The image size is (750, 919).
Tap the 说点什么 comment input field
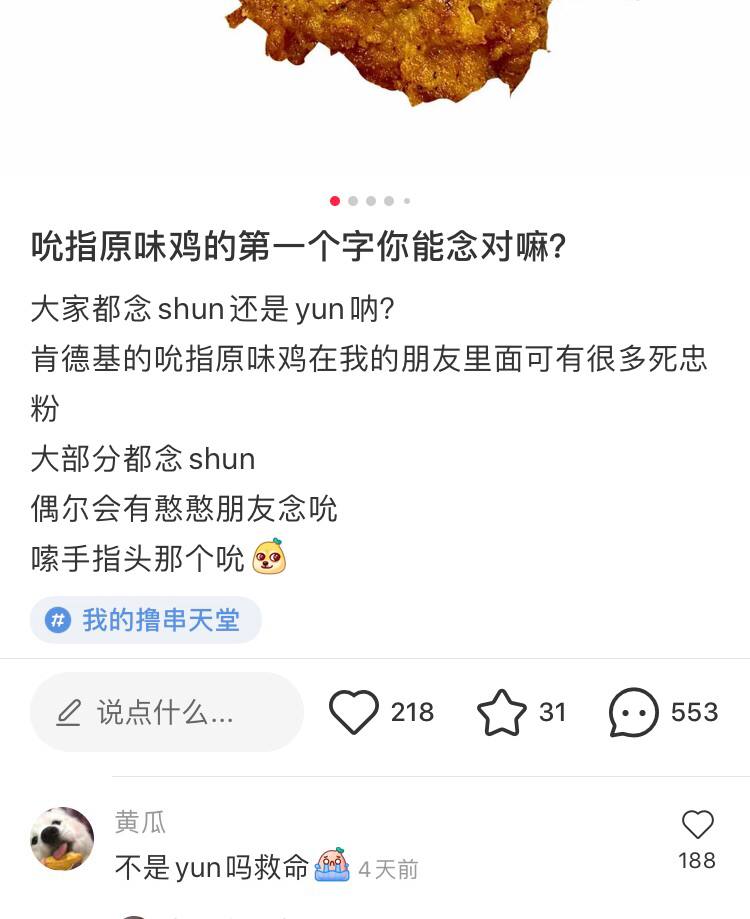(x=170, y=711)
